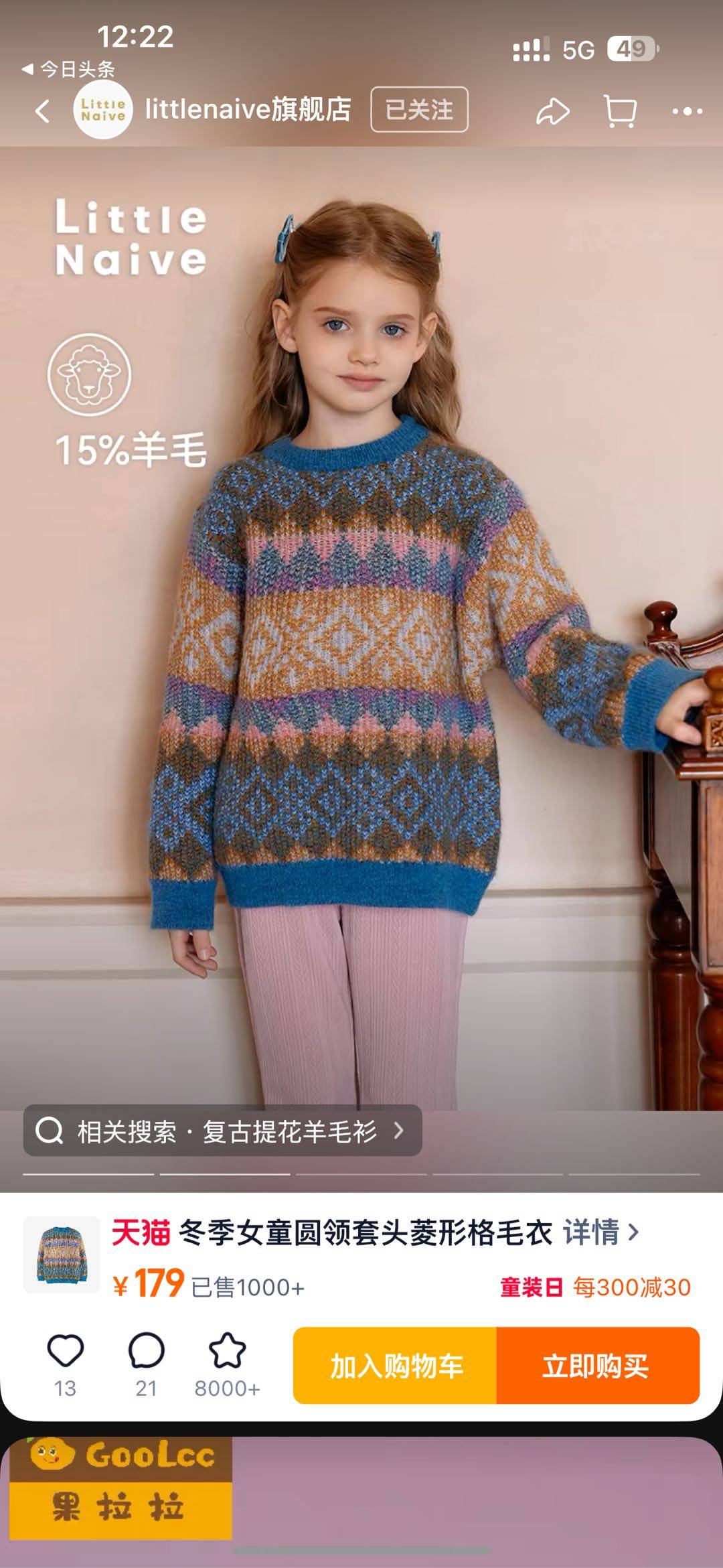This screenshot has width=723, height=1568.
Task: Return to 今日头条 app
Action: pyautogui.click(x=68, y=69)
